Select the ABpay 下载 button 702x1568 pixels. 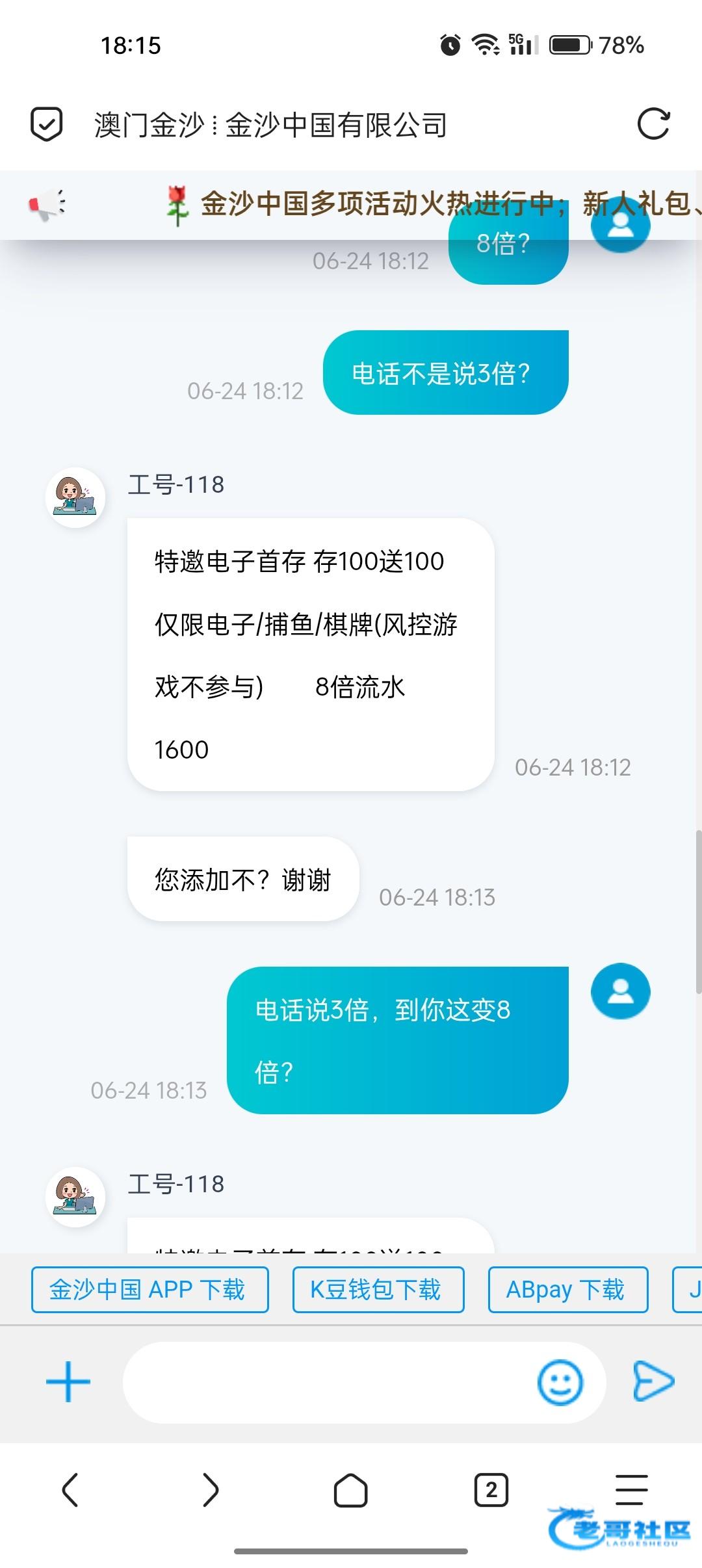[x=567, y=1289]
